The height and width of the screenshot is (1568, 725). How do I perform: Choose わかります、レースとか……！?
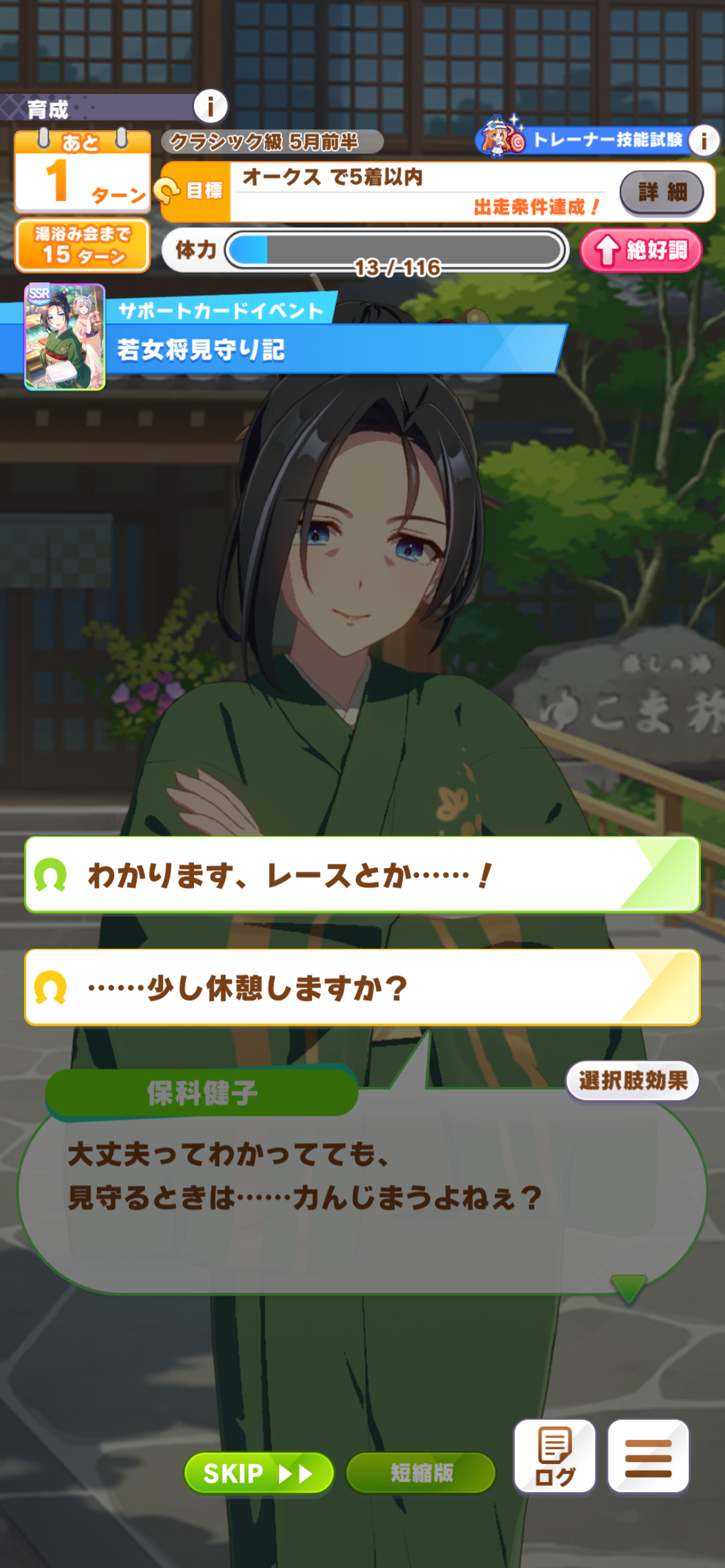click(362, 875)
